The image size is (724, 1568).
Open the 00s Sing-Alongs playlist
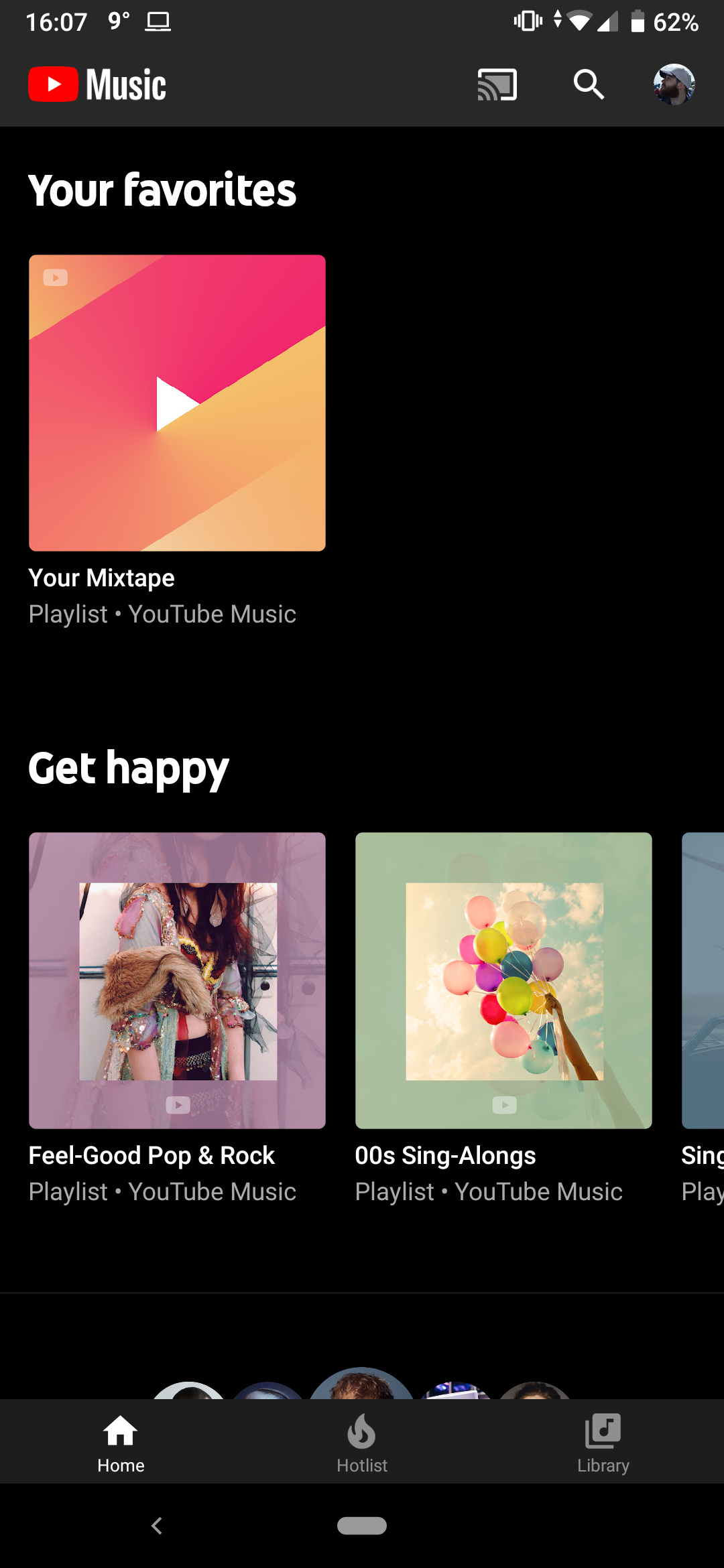pyautogui.click(x=503, y=980)
